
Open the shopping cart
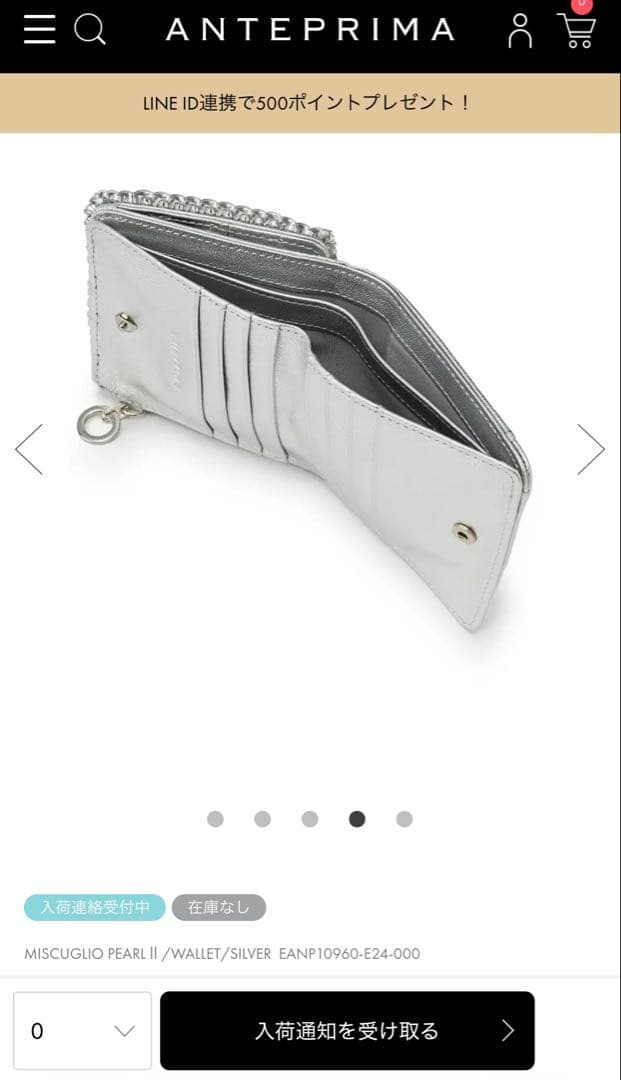[576, 30]
